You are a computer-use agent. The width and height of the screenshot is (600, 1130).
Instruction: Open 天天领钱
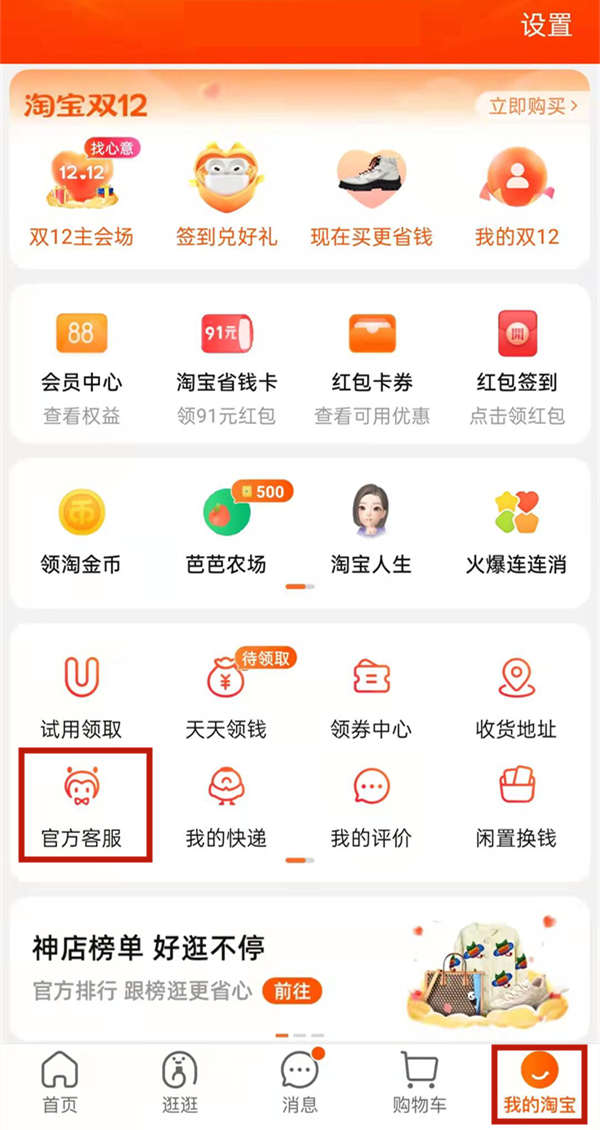point(226,696)
